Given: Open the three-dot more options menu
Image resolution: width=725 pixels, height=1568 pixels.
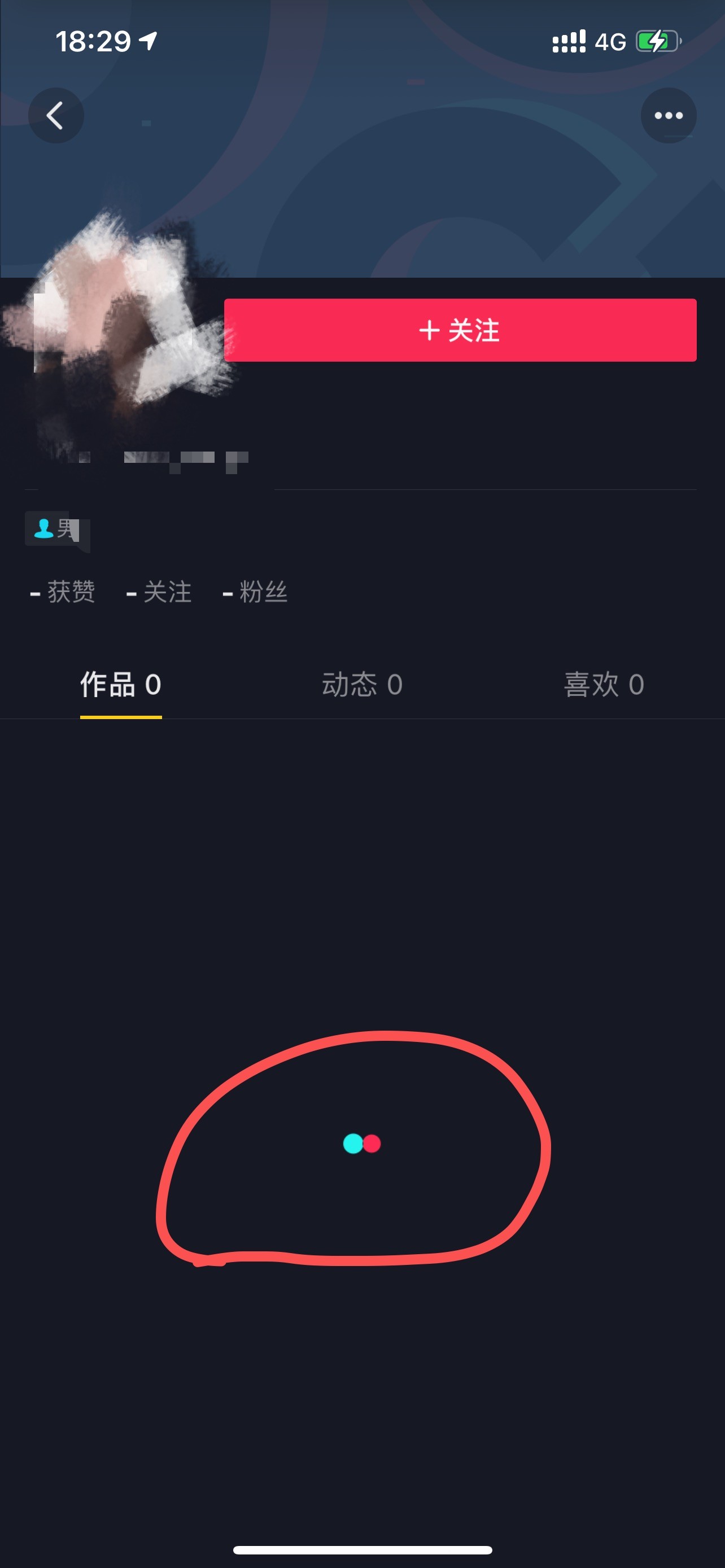Looking at the screenshot, I should (668, 116).
